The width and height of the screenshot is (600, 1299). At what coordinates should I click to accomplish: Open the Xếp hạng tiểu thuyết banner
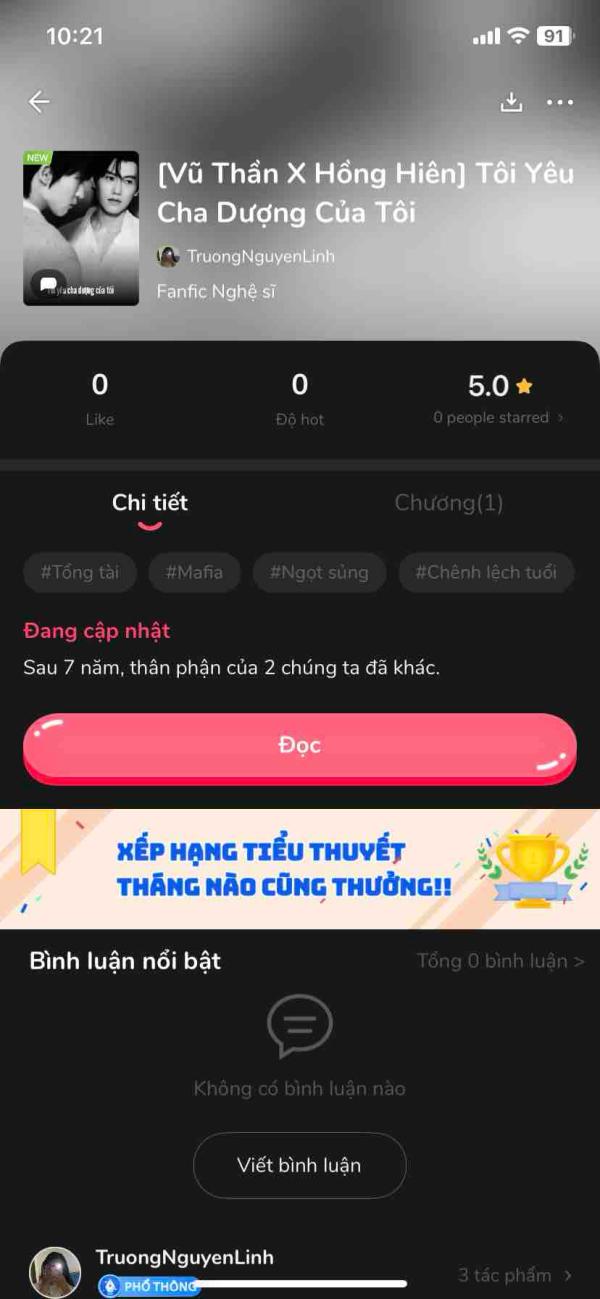point(300,869)
